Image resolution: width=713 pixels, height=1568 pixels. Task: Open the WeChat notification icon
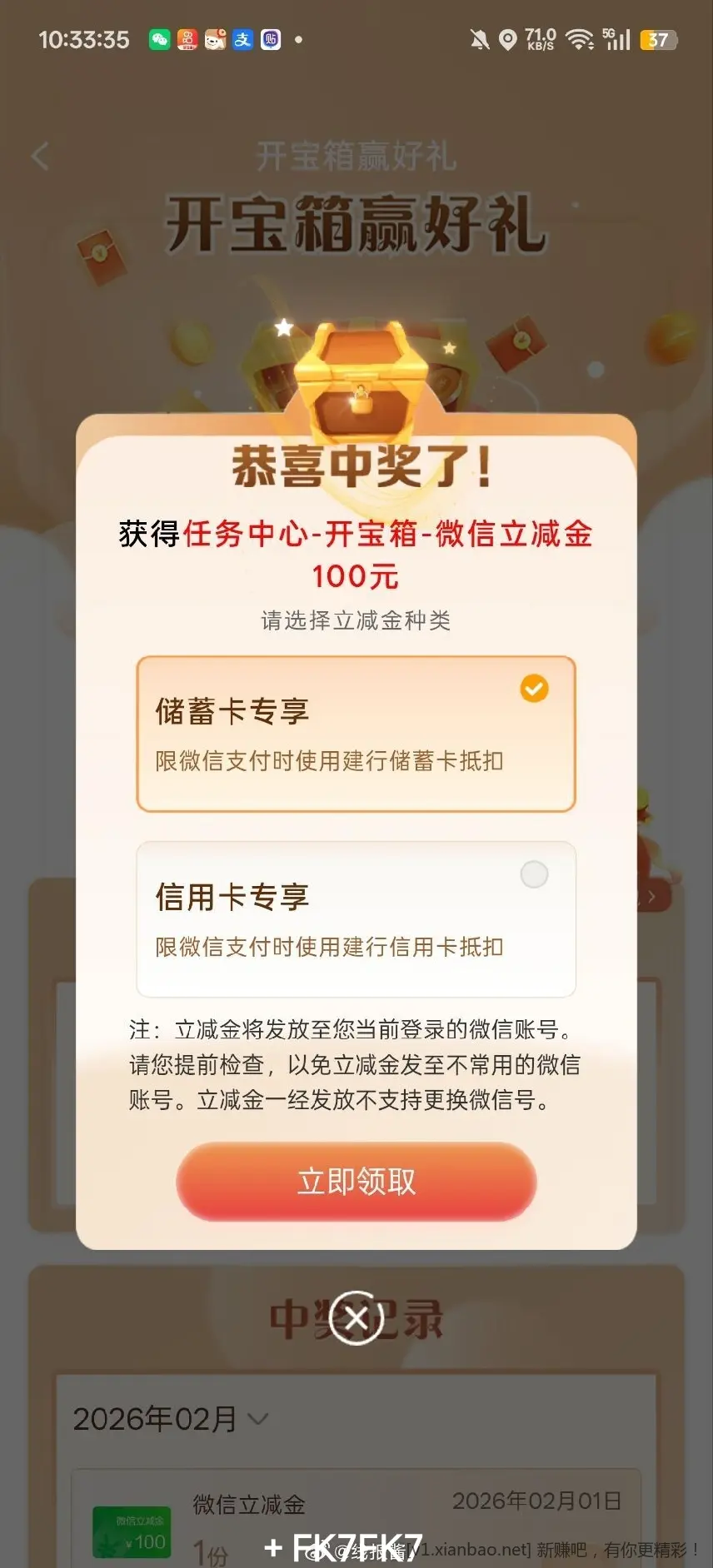pos(159,39)
